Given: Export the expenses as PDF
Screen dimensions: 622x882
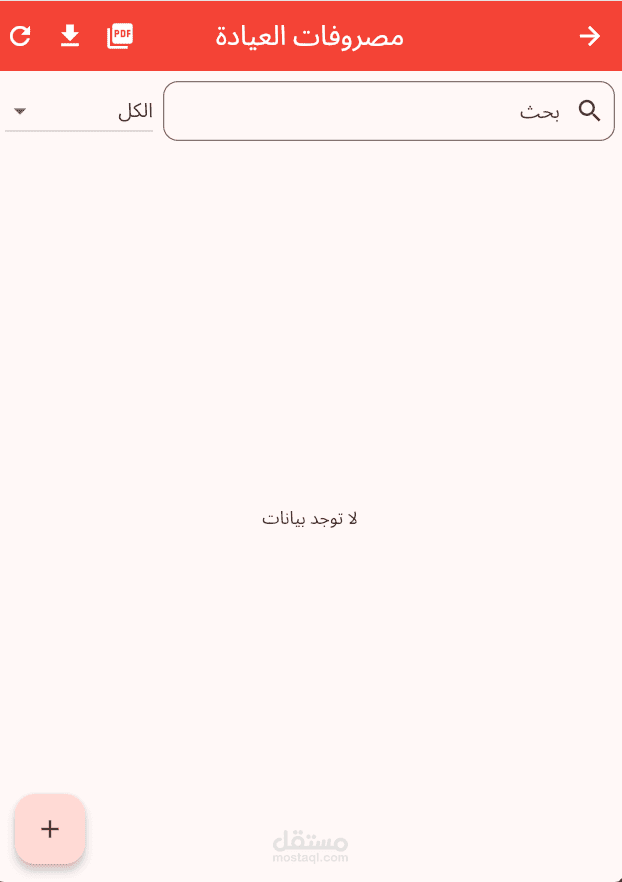Looking at the screenshot, I should (x=120, y=36).
